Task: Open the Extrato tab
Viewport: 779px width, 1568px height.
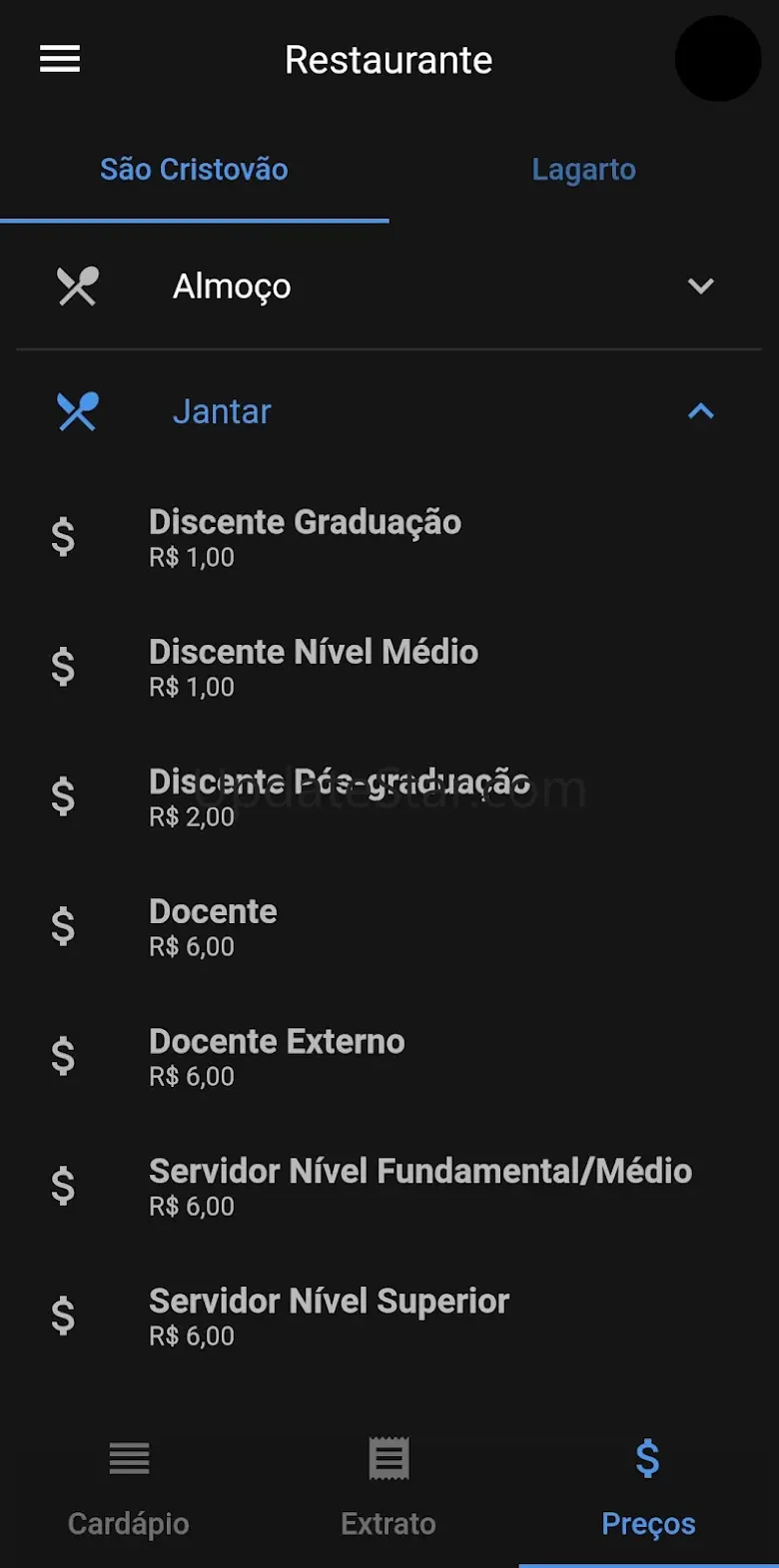Action: [389, 1487]
